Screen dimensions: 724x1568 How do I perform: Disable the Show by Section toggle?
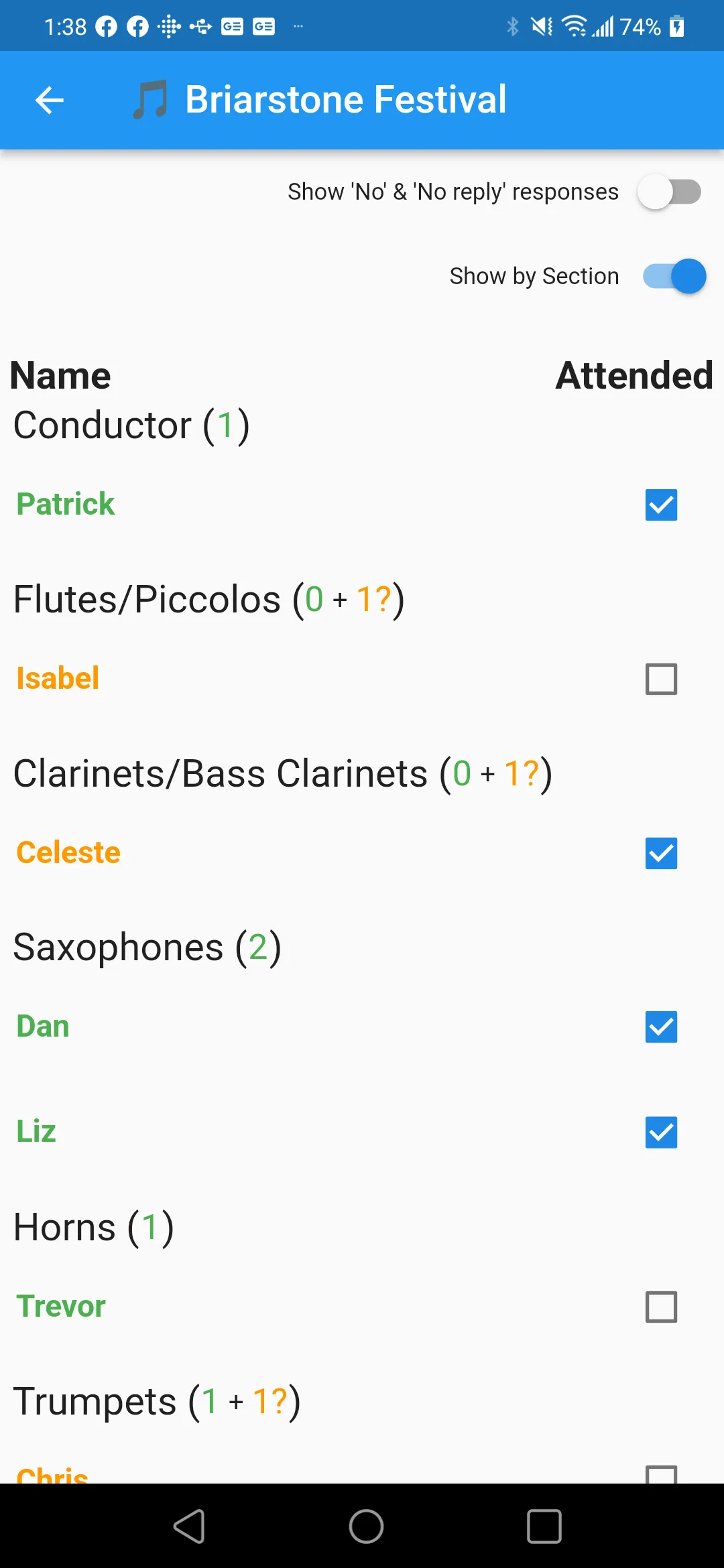(x=673, y=276)
